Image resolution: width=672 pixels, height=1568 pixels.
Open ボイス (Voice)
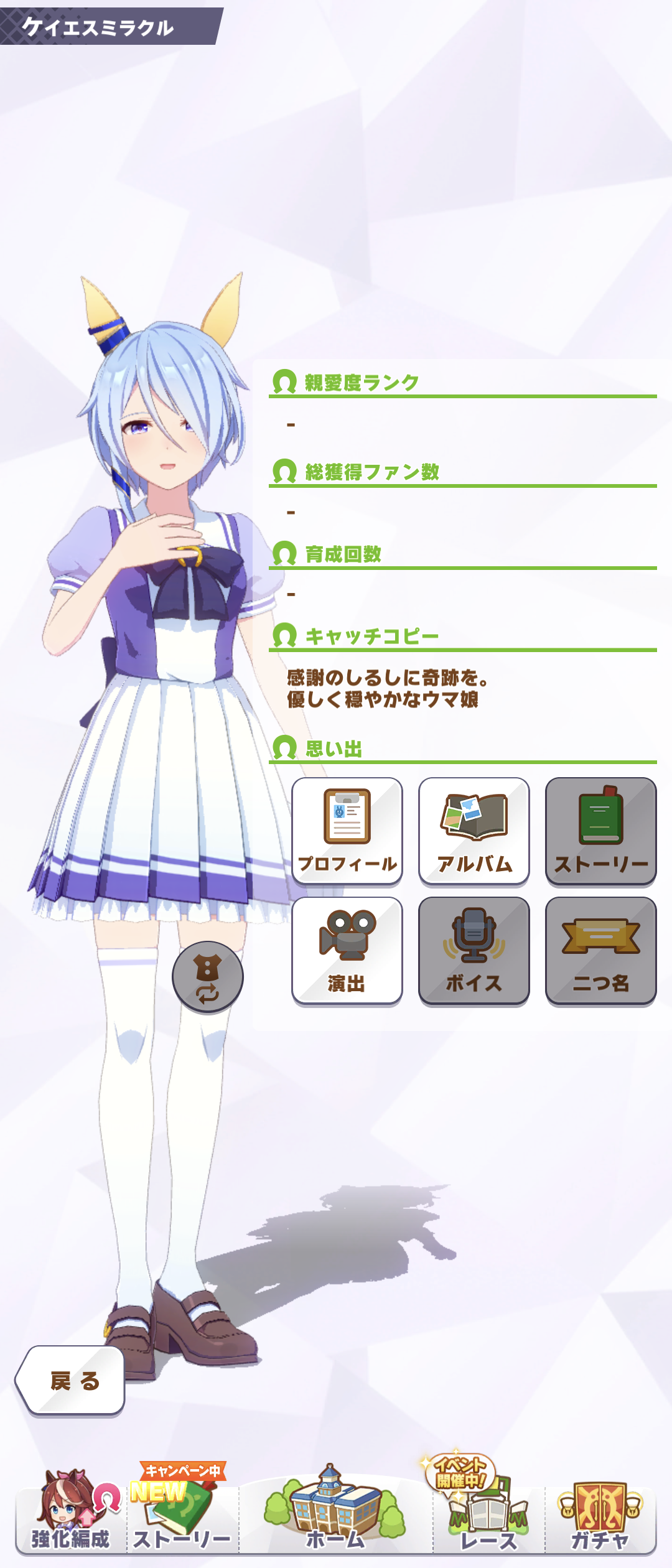pyautogui.click(x=474, y=950)
